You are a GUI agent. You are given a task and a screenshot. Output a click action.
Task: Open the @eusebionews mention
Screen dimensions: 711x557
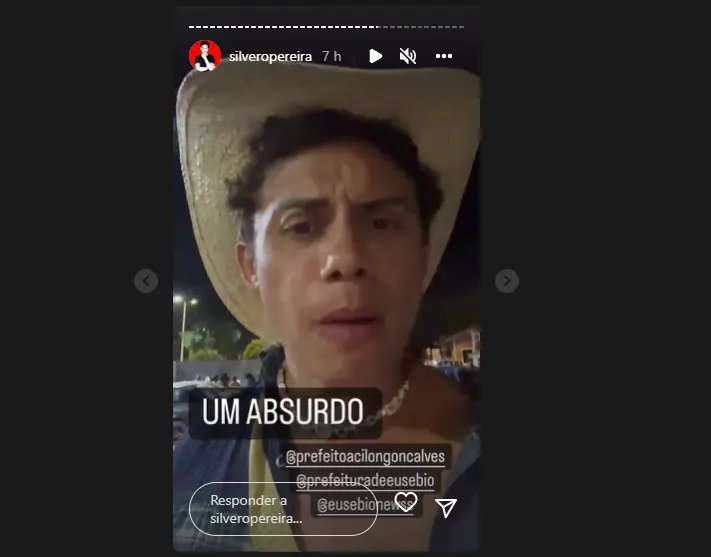(365, 506)
